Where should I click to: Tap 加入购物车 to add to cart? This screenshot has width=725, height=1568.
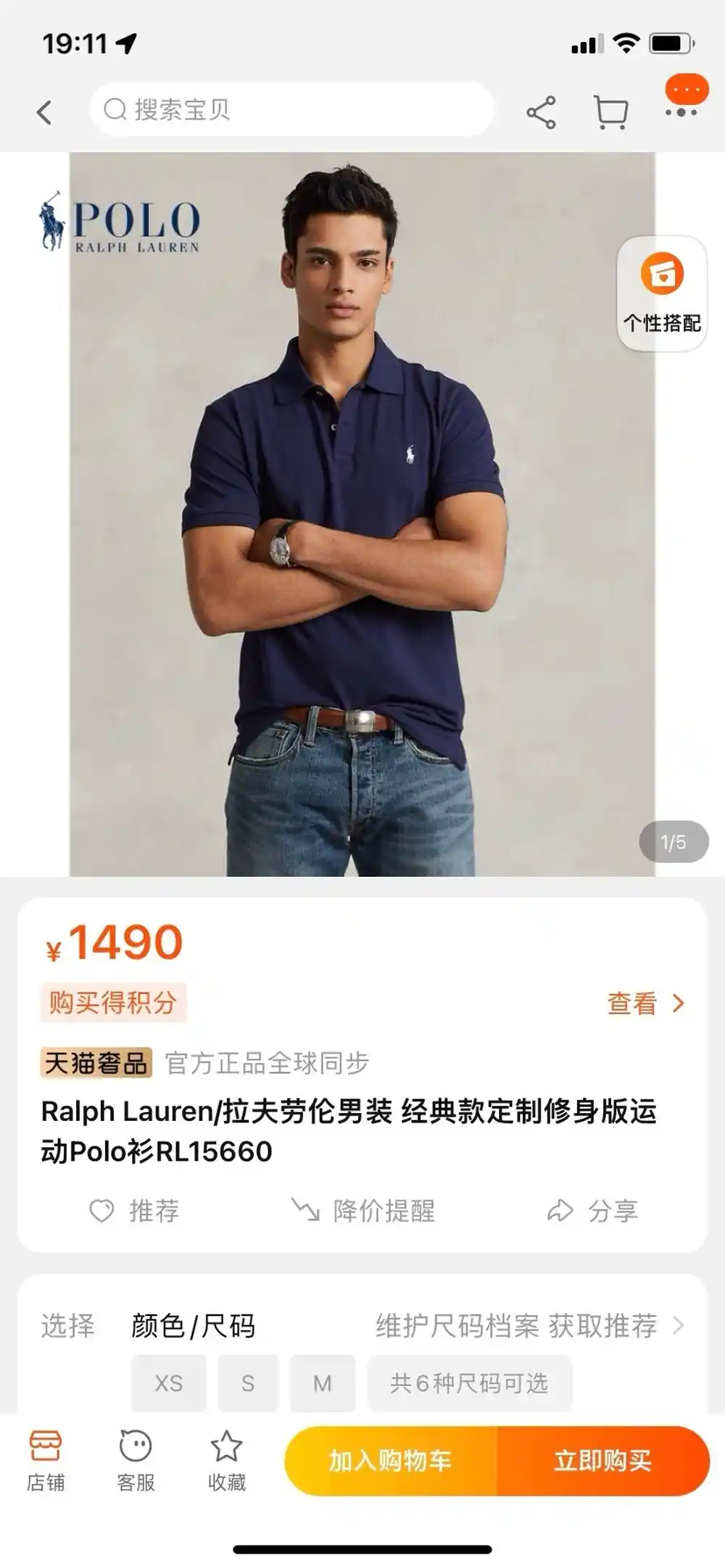pos(391,1461)
